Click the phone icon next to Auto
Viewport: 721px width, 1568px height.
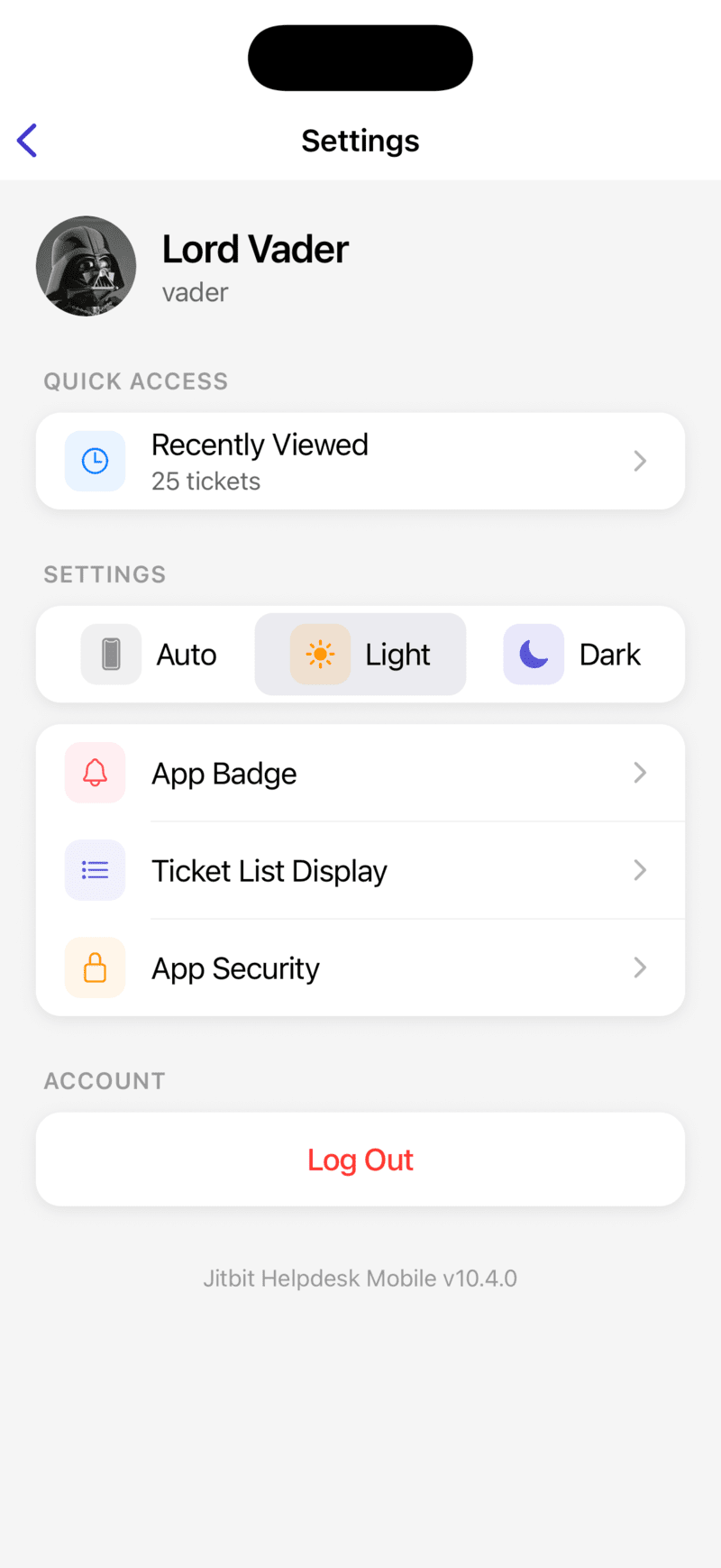(x=111, y=655)
